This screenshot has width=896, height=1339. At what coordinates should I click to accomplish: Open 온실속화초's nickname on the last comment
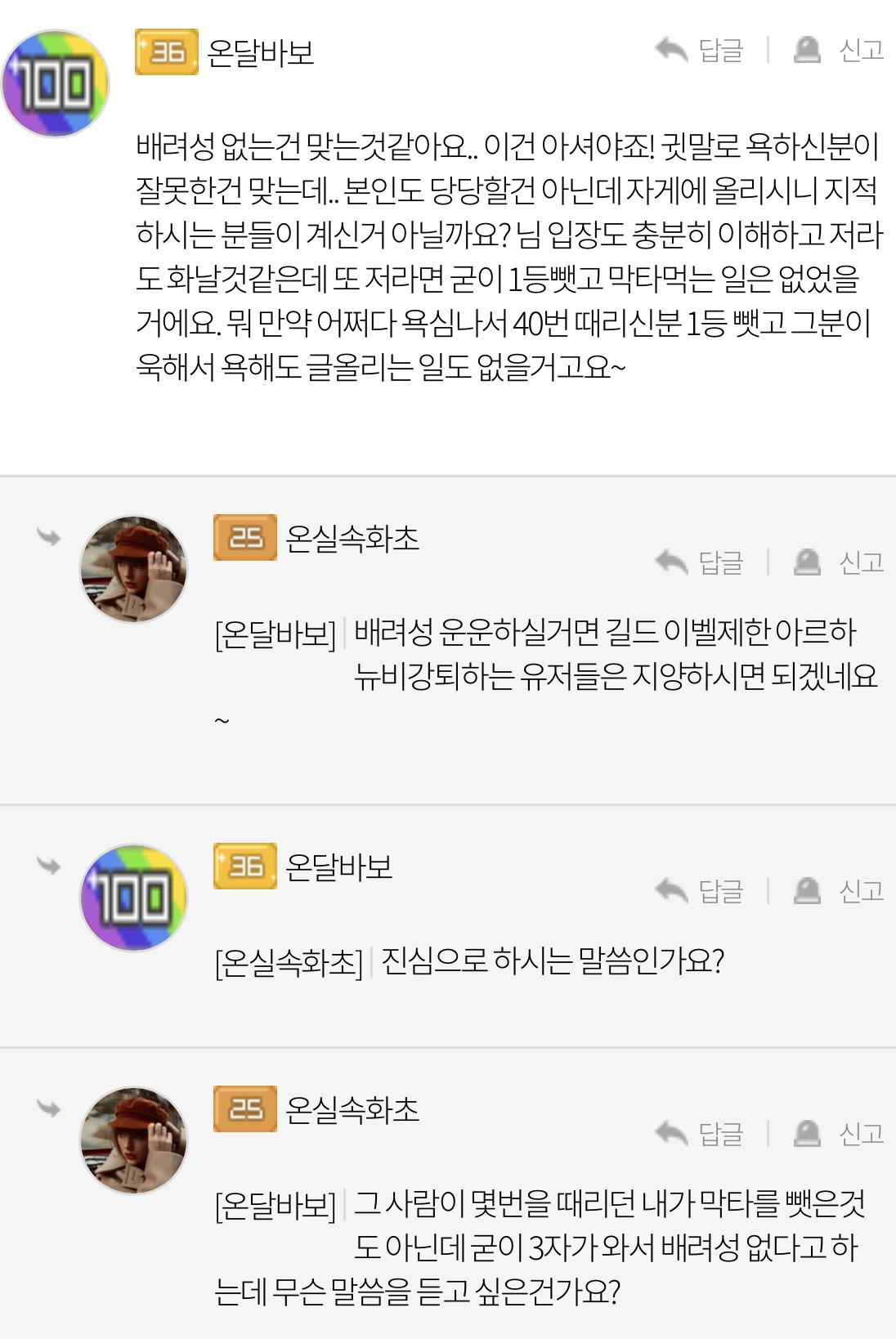(352, 1110)
